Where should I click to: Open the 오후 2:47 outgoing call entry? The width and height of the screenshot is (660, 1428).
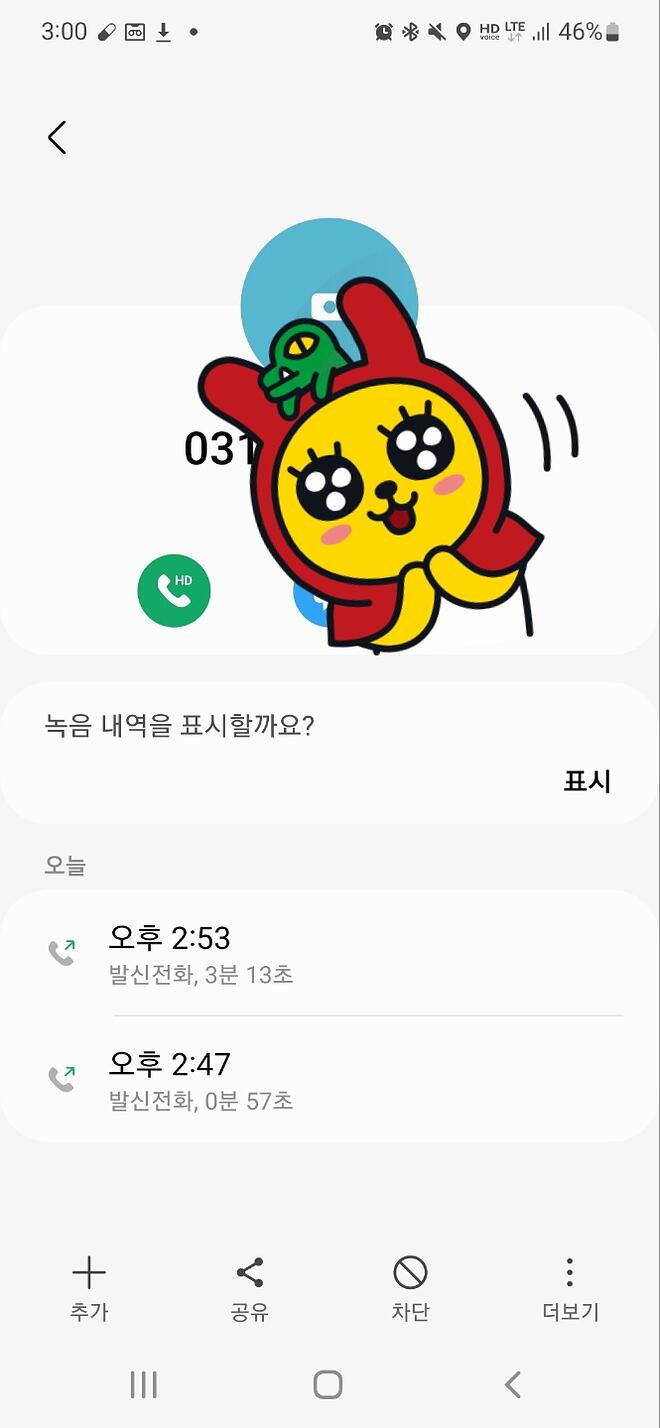point(330,1078)
